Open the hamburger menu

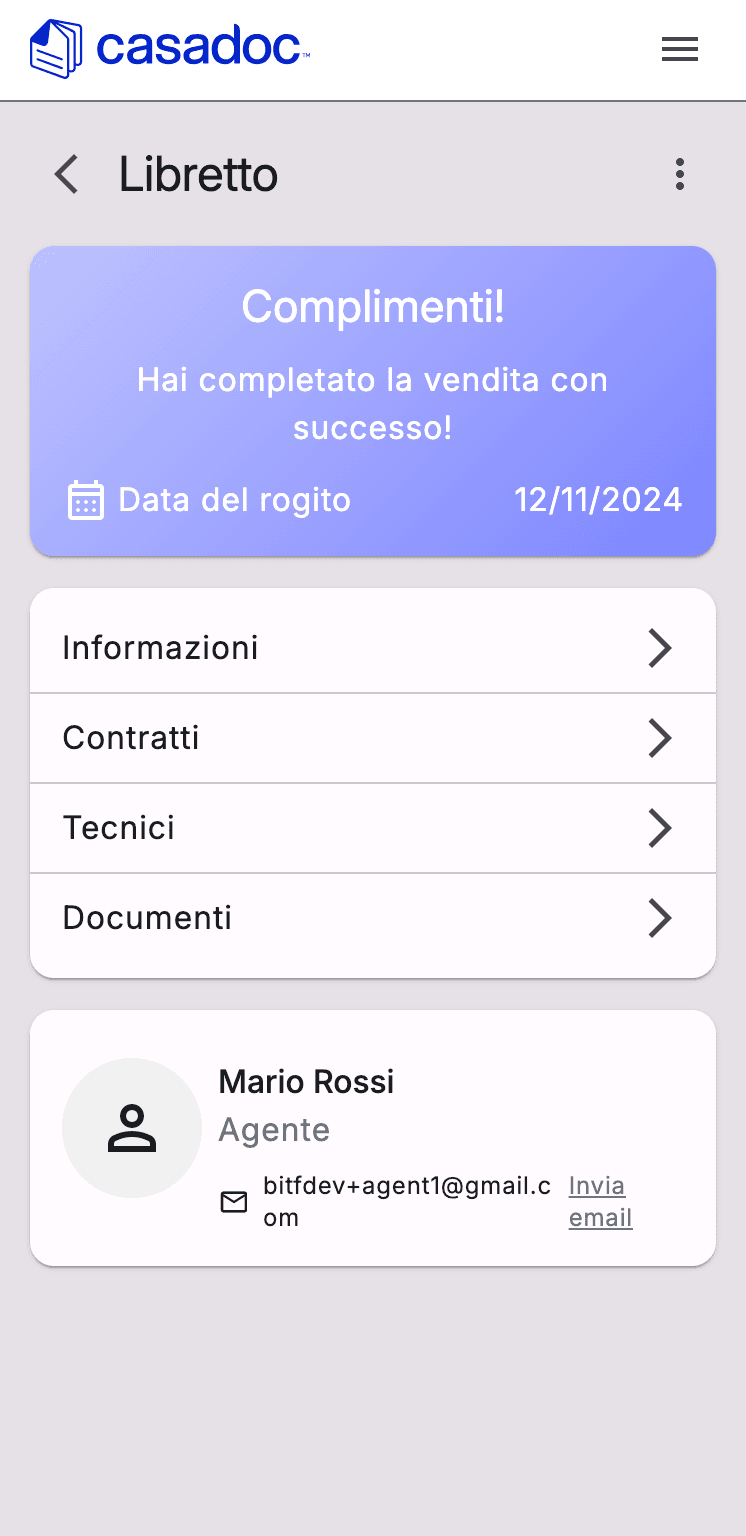680,49
